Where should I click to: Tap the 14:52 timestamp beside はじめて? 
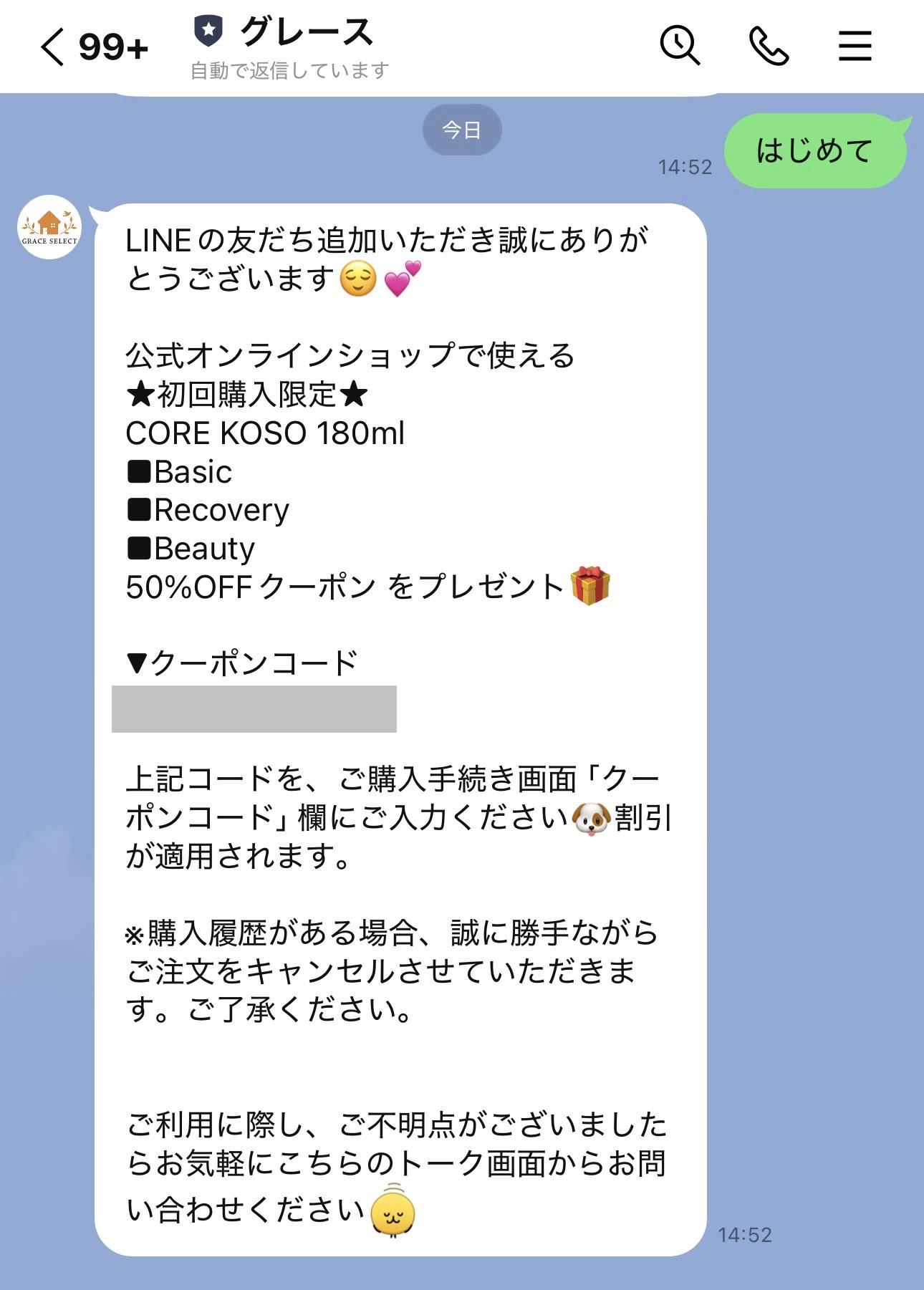tap(684, 165)
